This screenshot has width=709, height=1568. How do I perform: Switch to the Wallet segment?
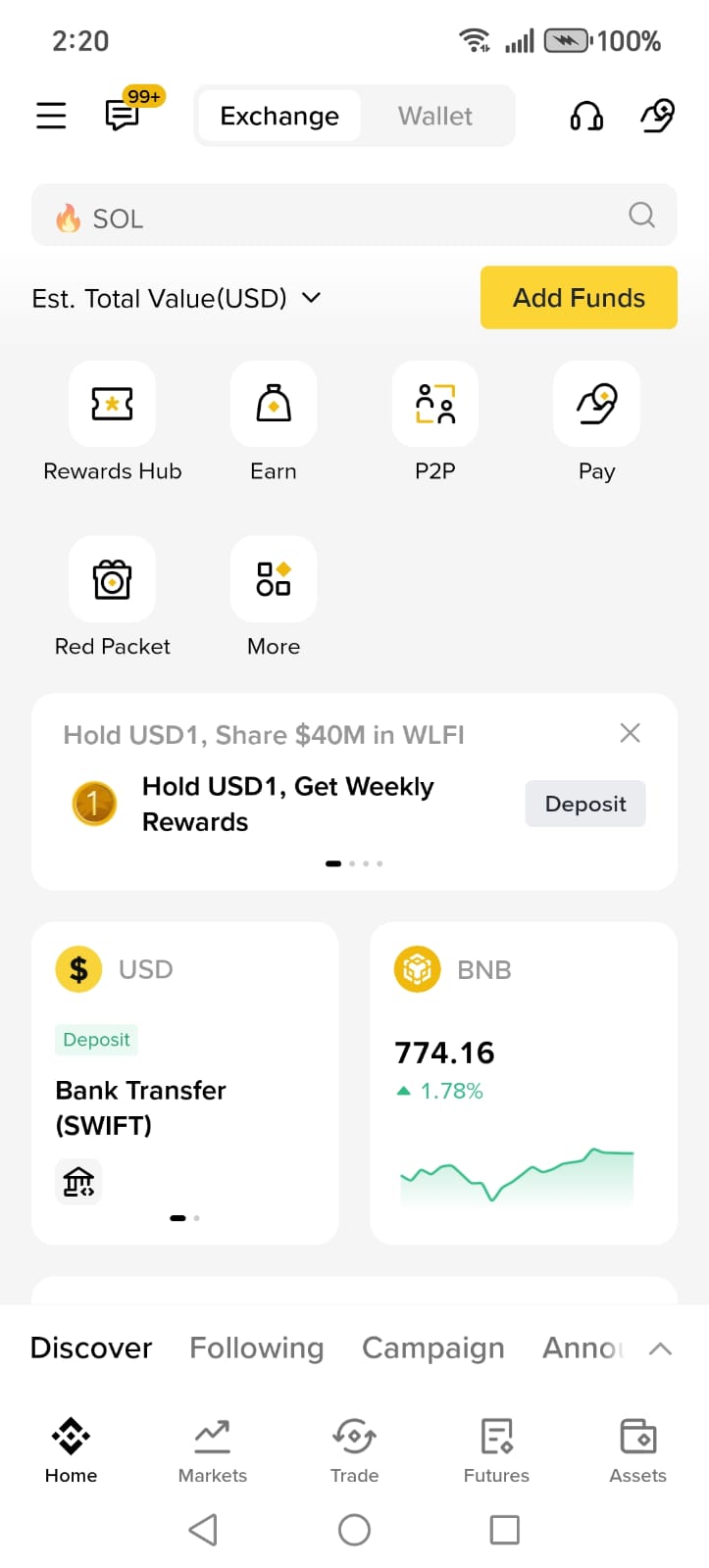(434, 116)
